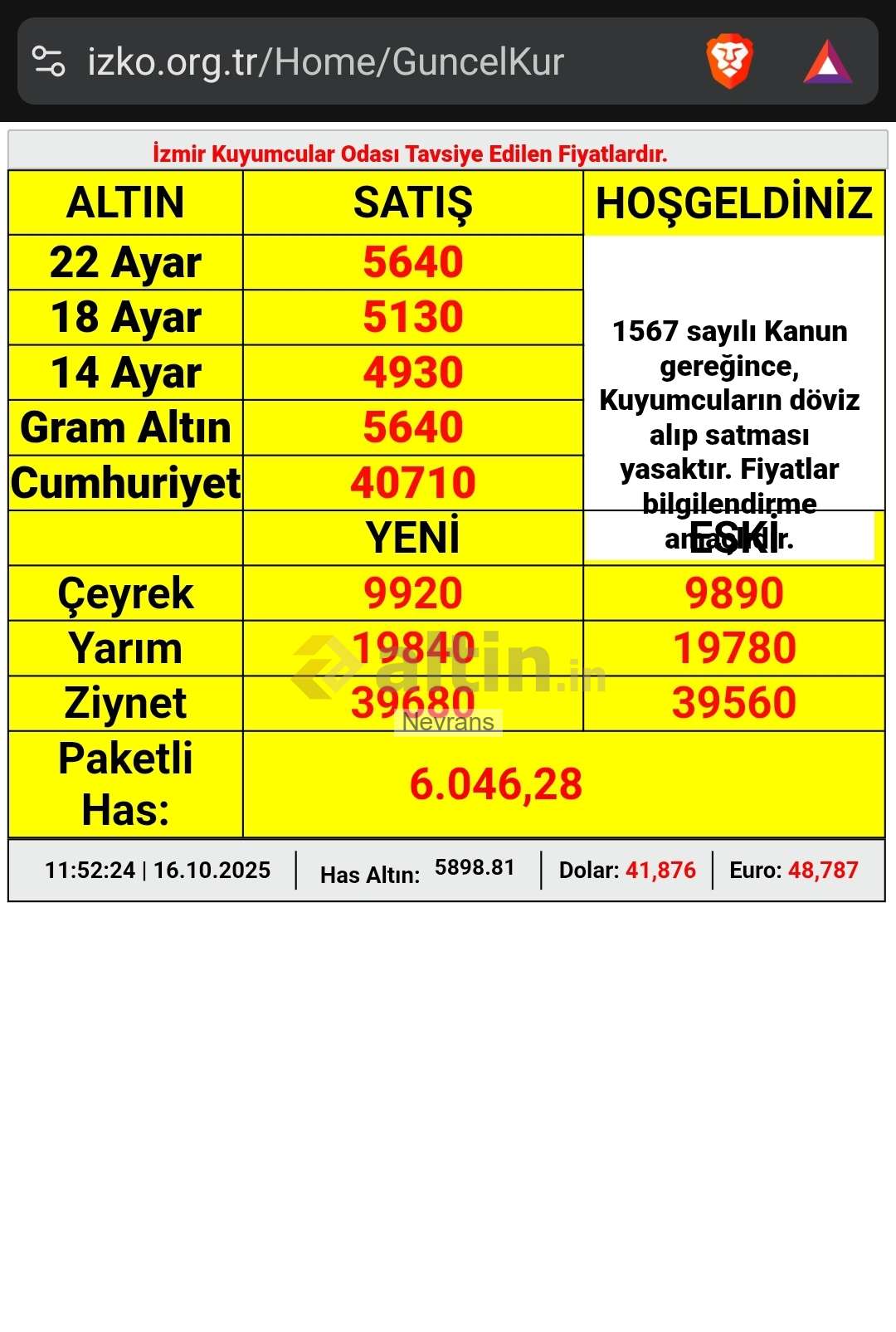The width and height of the screenshot is (896, 1332).
Task: Open the Brave Shields lion icon
Action: point(729,61)
